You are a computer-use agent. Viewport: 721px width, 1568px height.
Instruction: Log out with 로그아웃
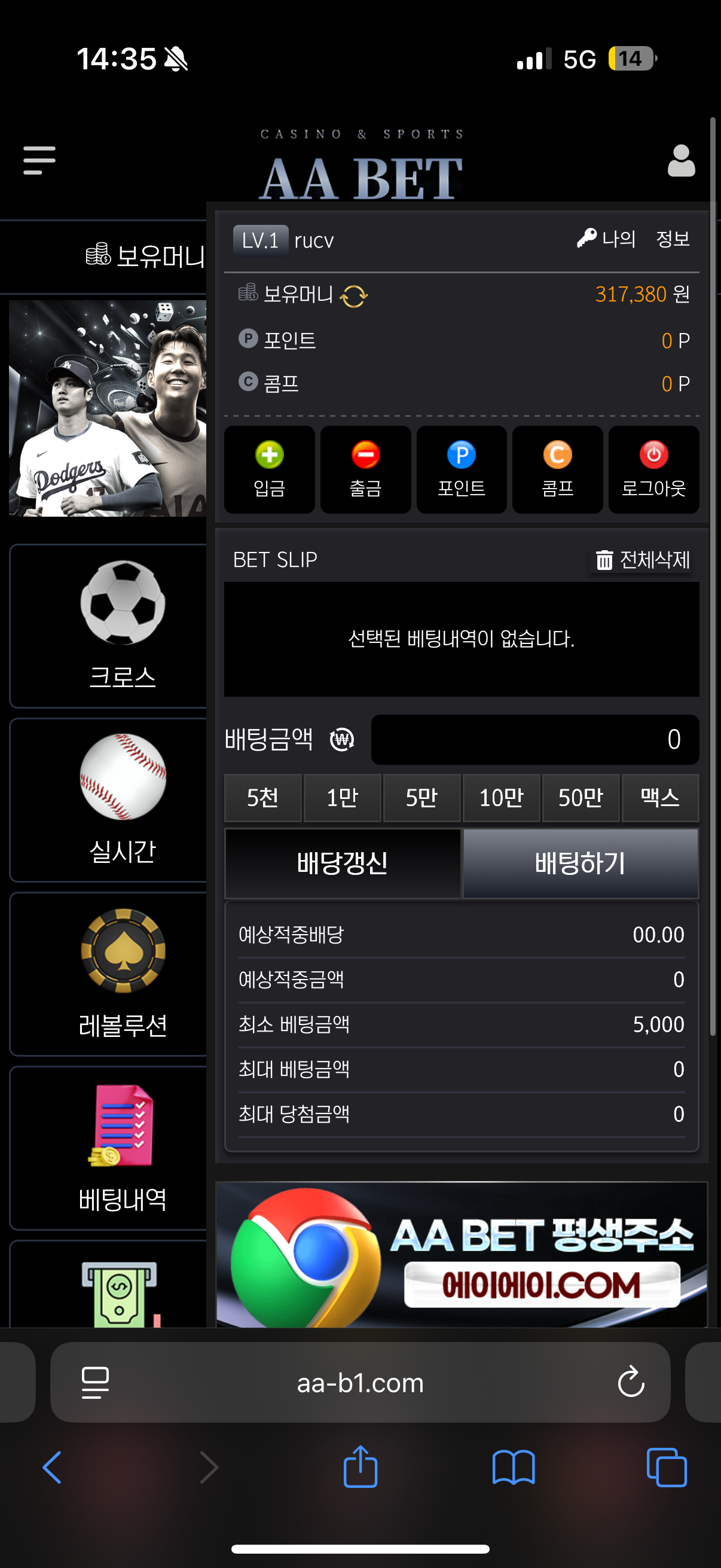click(653, 469)
